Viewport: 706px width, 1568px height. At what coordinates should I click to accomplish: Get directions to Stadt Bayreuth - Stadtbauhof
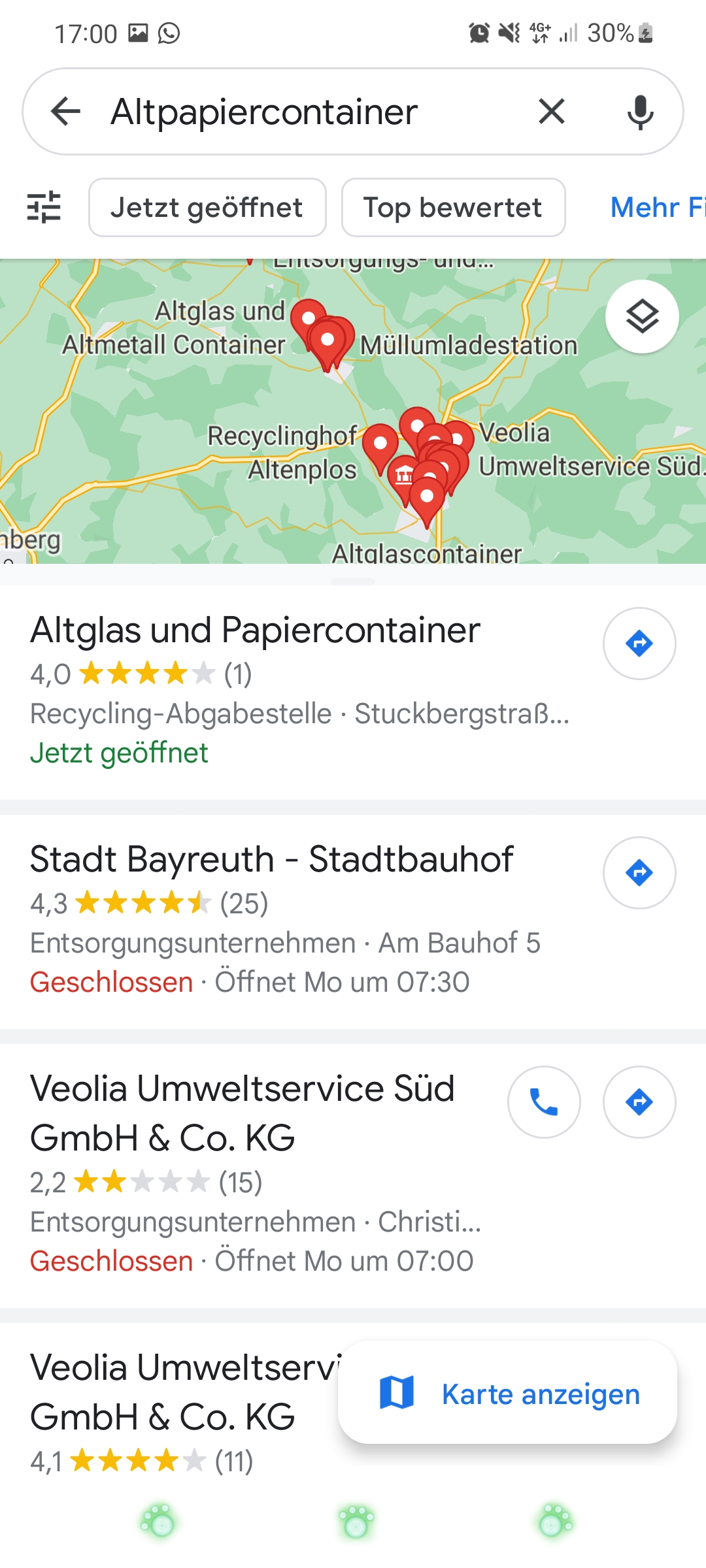pyautogui.click(x=639, y=873)
